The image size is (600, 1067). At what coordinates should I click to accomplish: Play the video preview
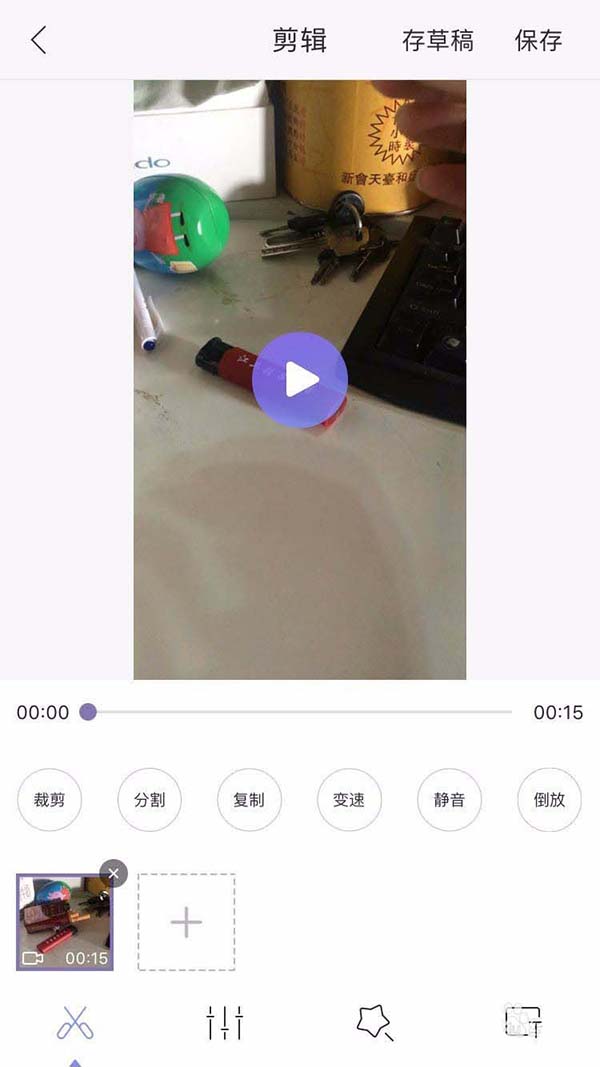point(299,380)
